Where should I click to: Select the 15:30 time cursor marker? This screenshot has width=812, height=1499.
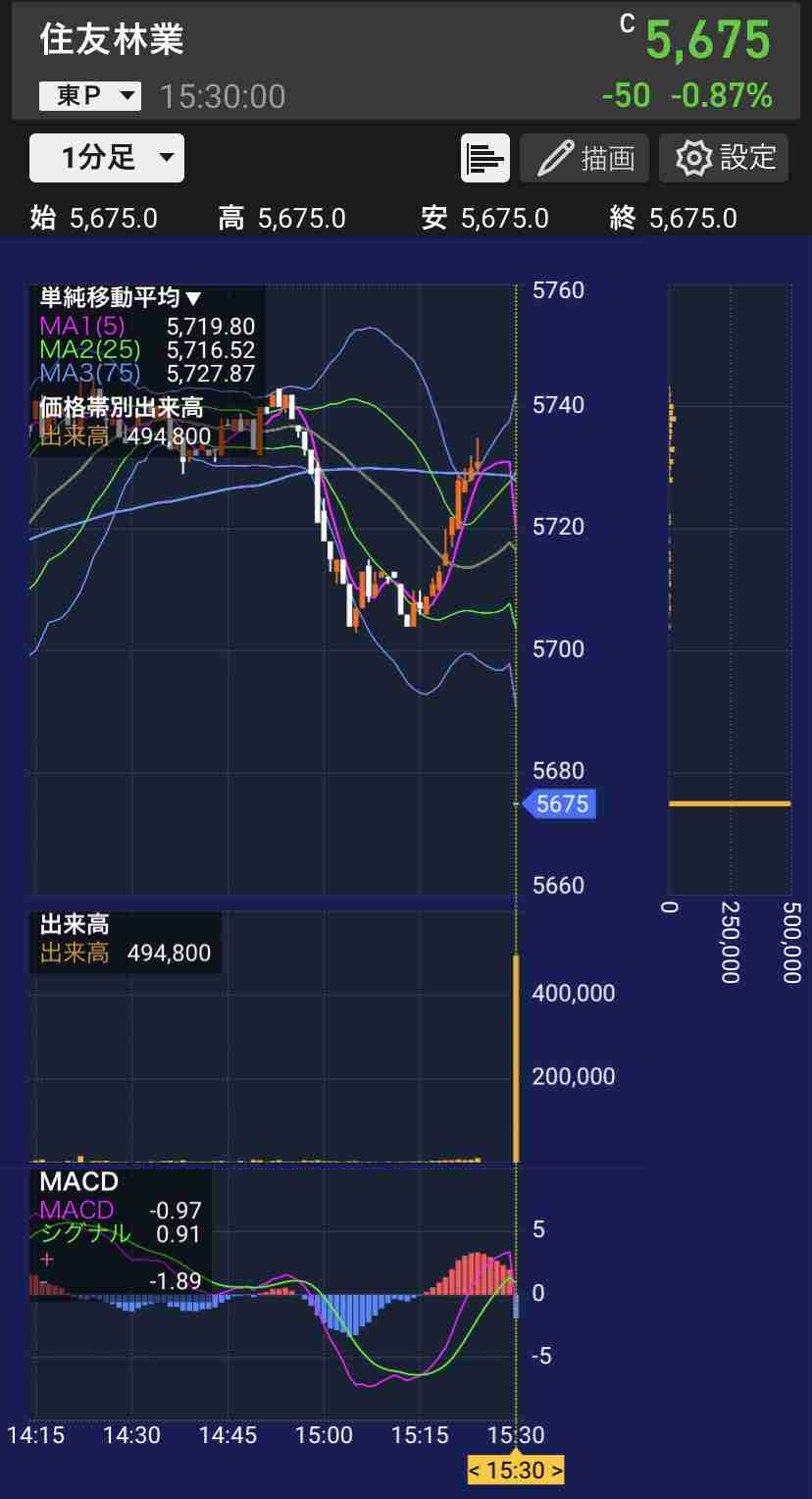click(x=516, y=1471)
